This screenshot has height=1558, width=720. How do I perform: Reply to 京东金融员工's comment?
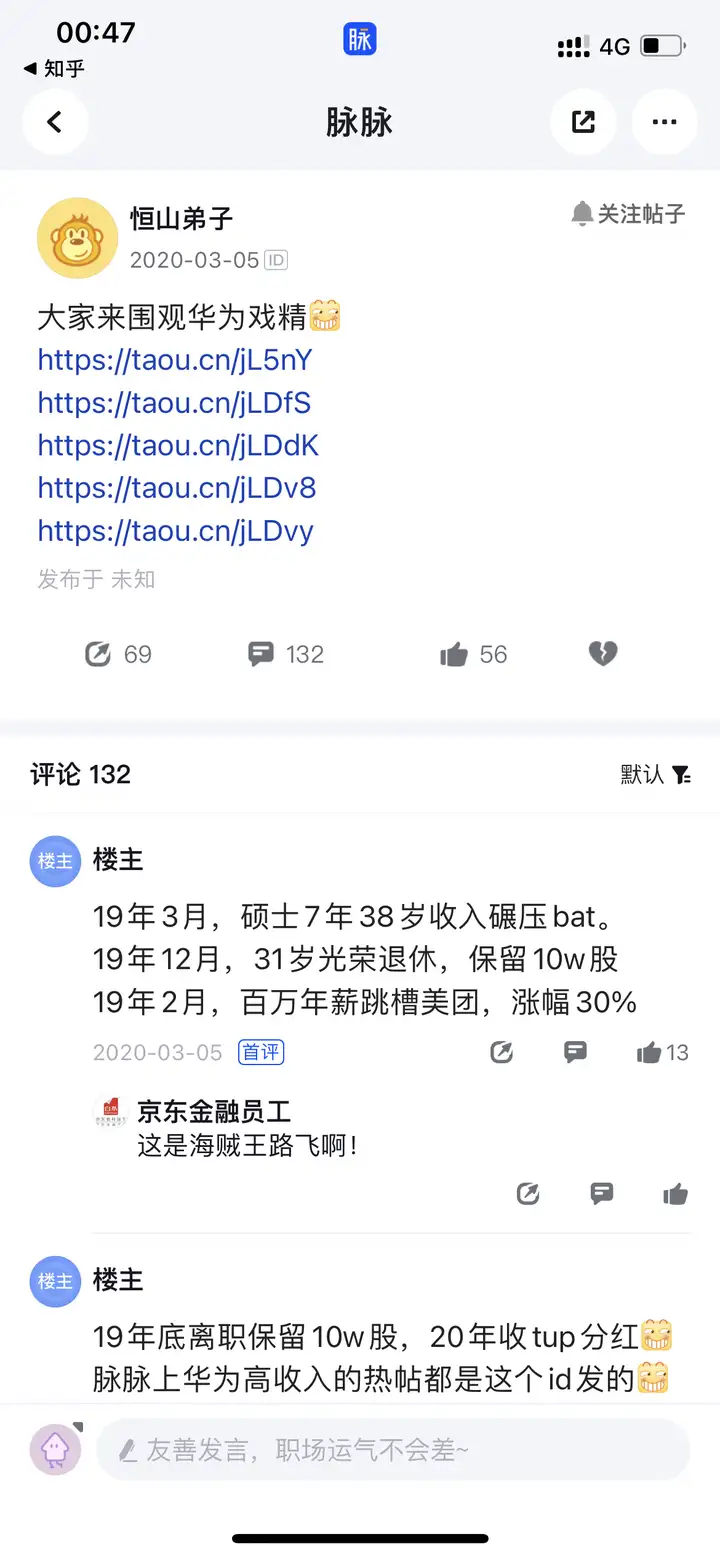pyautogui.click(x=602, y=1193)
